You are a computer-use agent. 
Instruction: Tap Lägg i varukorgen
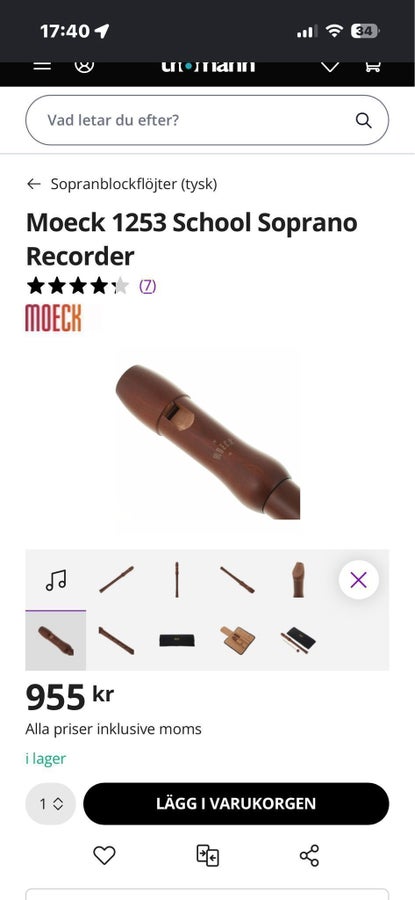point(236,804)
